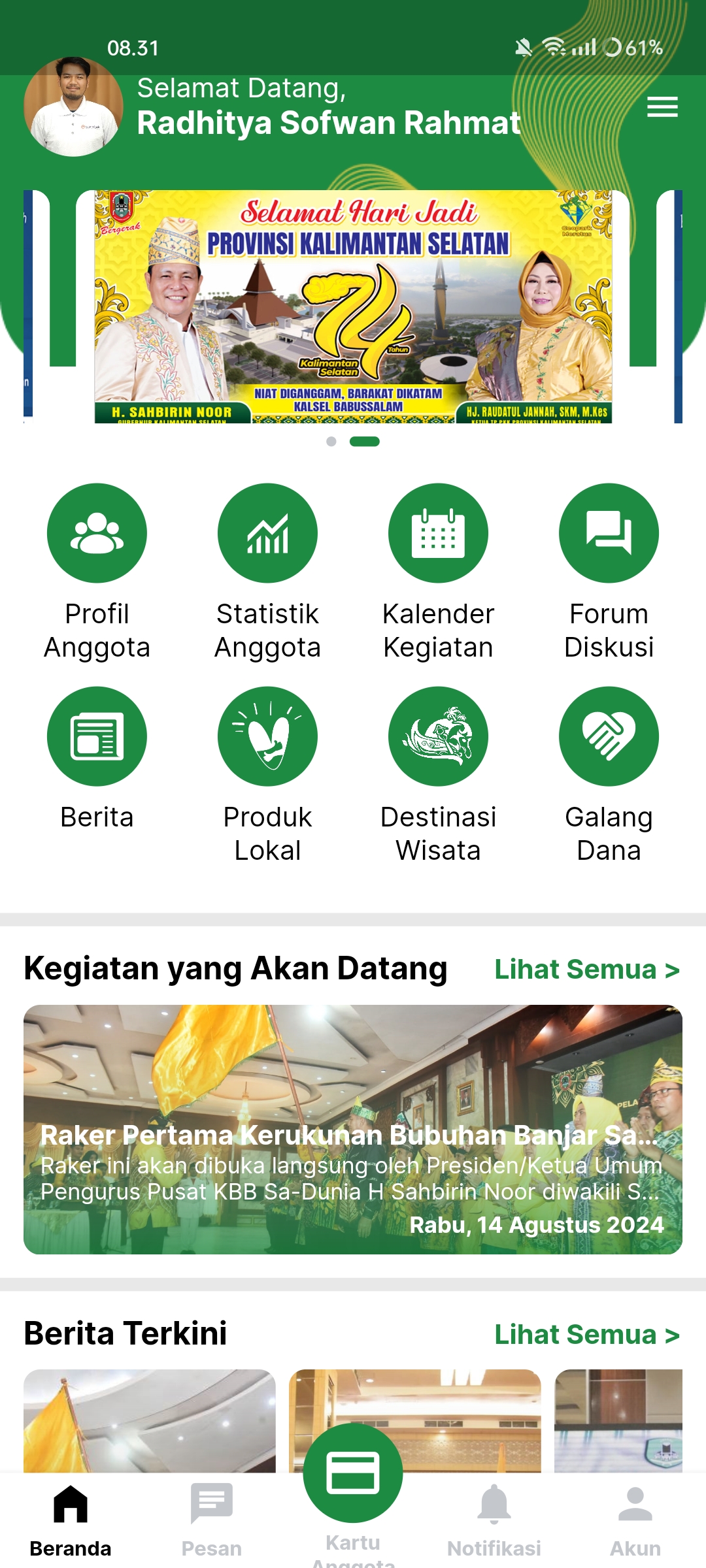
Task: Select the first banner page indicator dot
Action: click(331, 442)
